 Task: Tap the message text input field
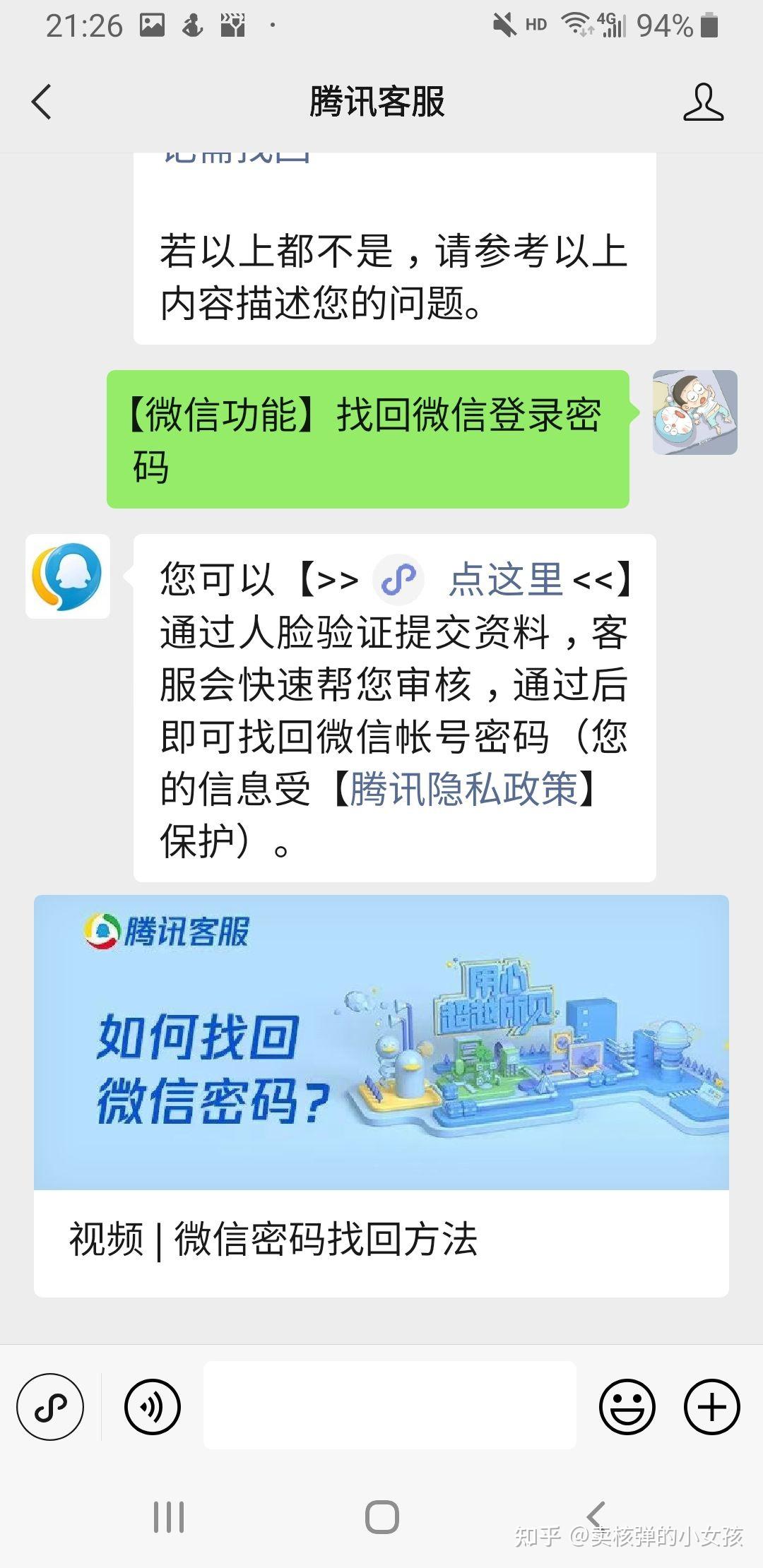coord(389,1406)
